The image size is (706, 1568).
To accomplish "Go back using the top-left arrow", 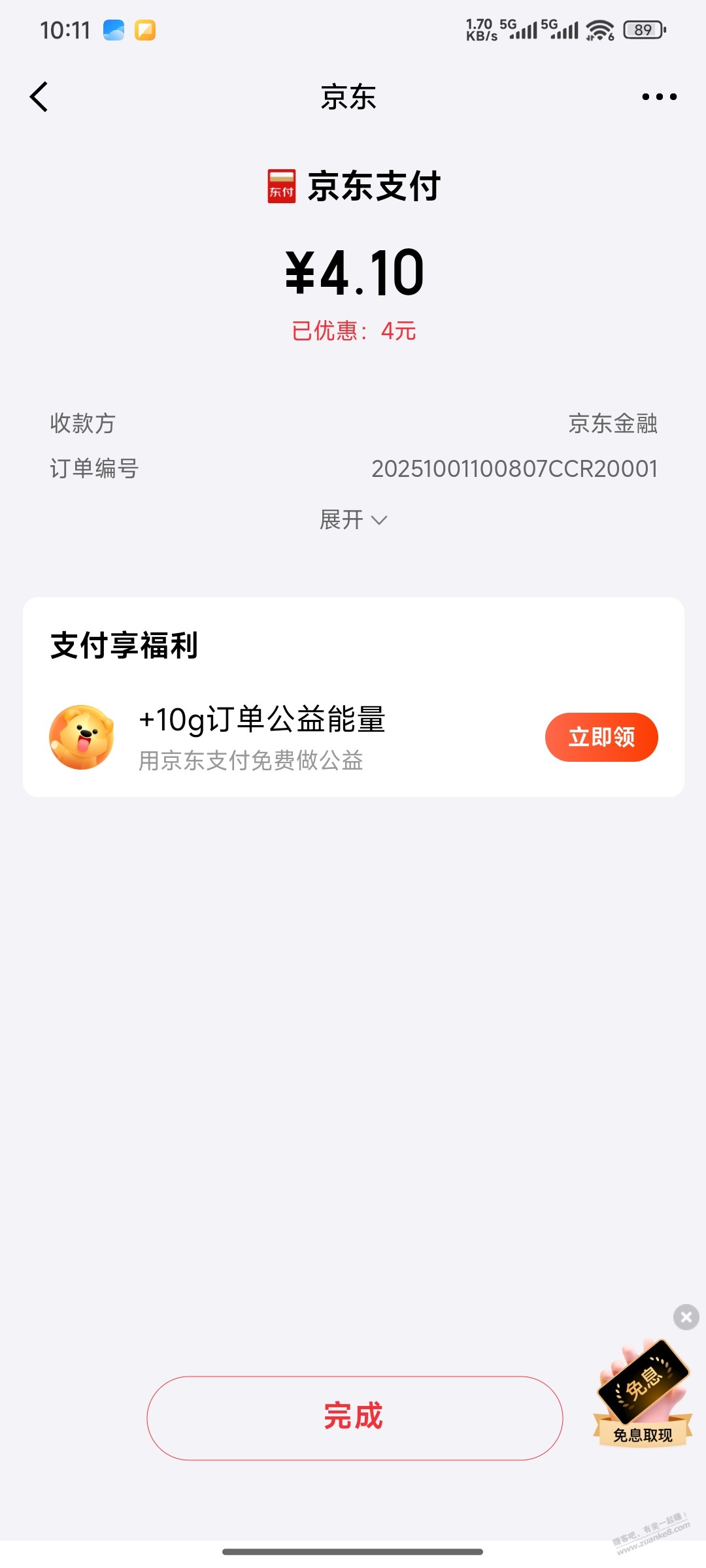I will click(x=39, y=97).
